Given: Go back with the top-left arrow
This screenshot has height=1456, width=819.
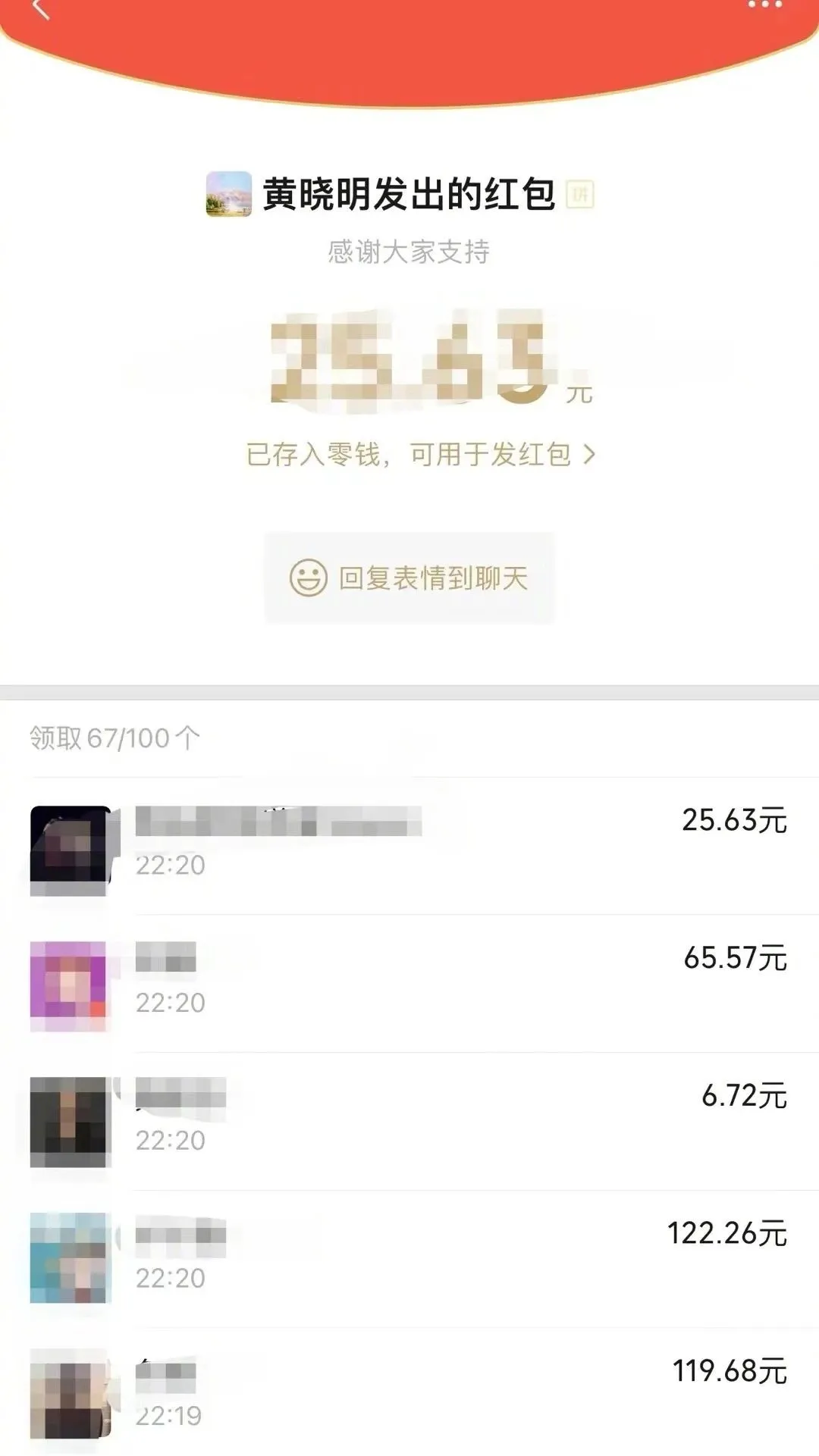Looking at the screenshot, I should click(x=41, y=9).
